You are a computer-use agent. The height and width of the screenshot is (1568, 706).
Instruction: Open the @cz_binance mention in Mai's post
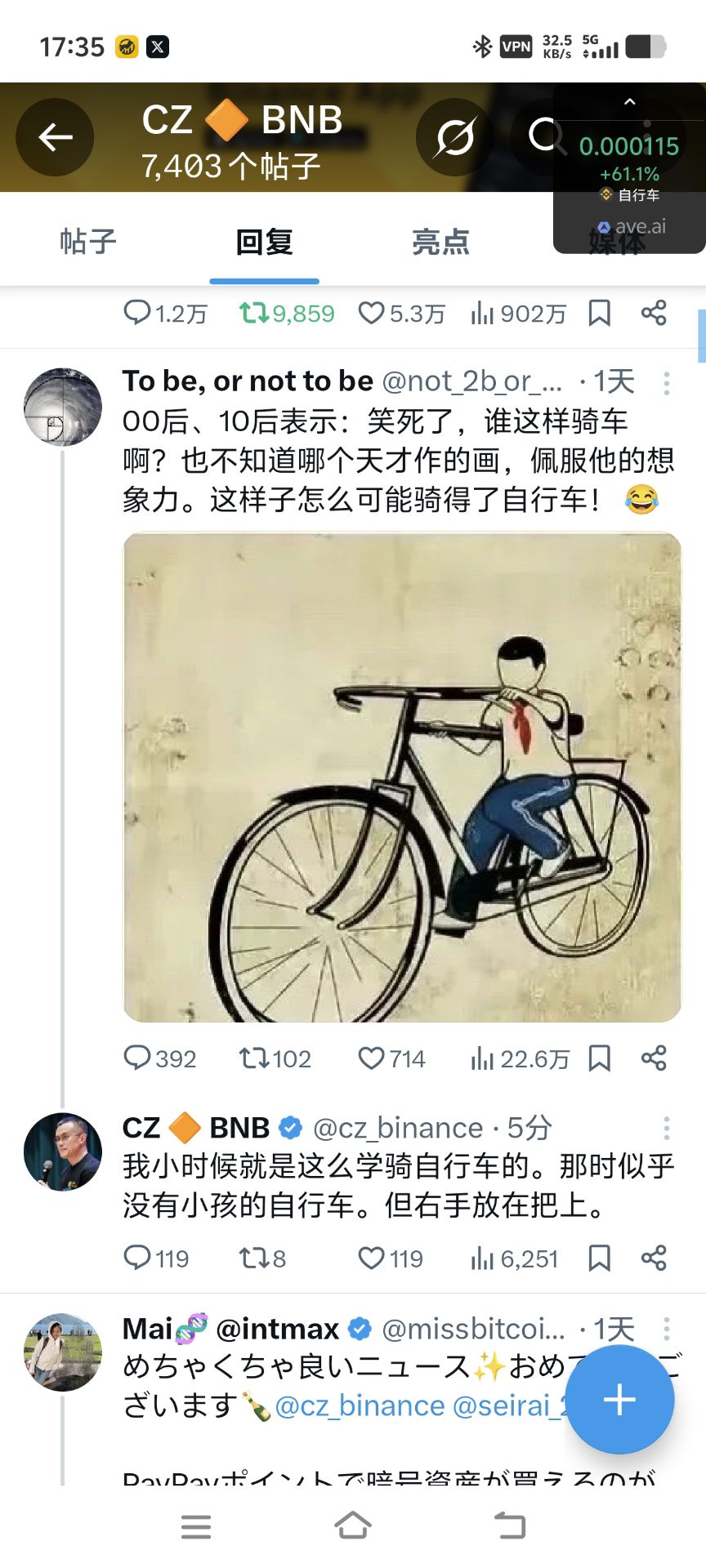(358, 1405)
